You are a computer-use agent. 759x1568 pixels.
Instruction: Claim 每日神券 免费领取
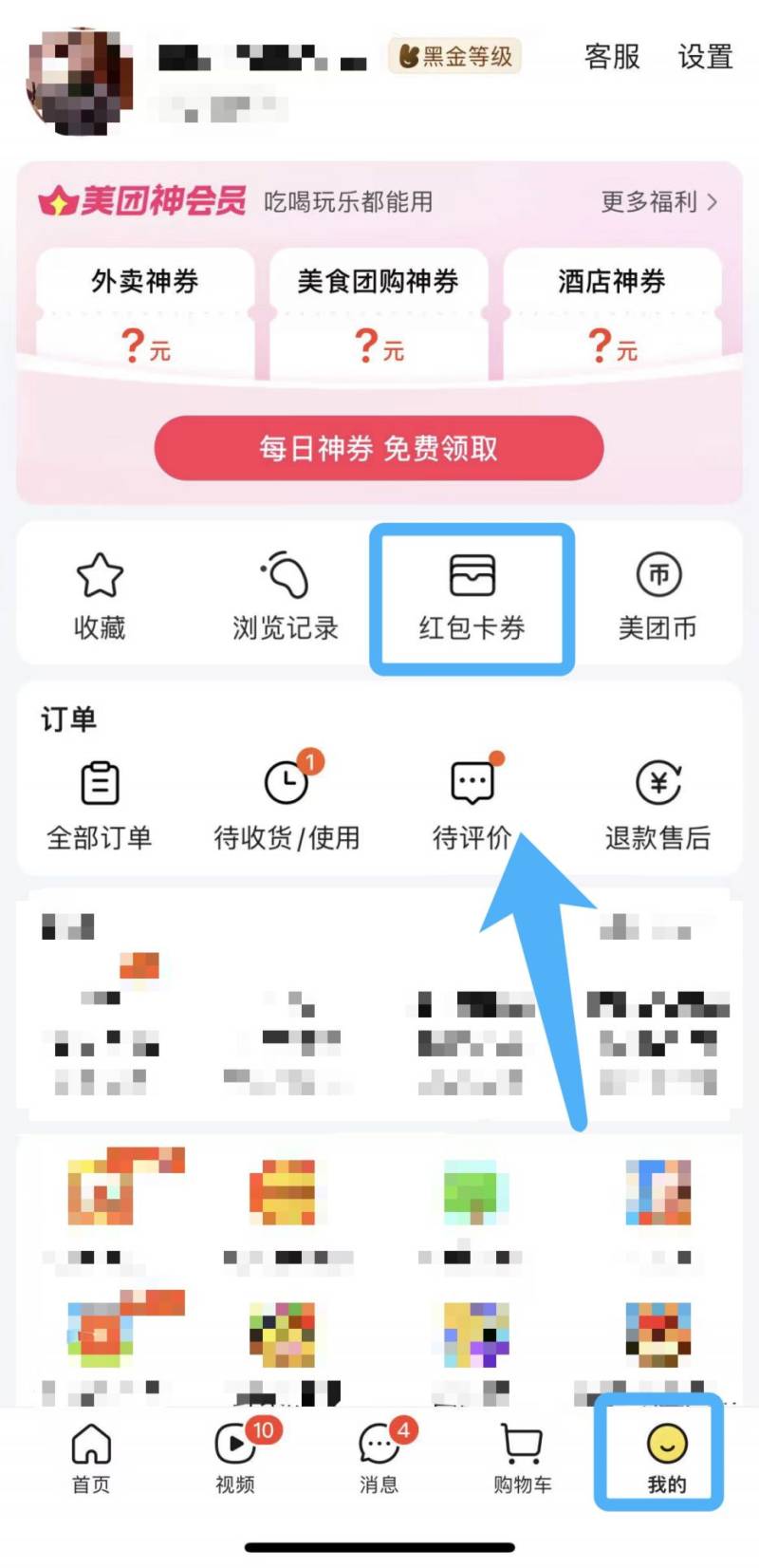(379, 448)
